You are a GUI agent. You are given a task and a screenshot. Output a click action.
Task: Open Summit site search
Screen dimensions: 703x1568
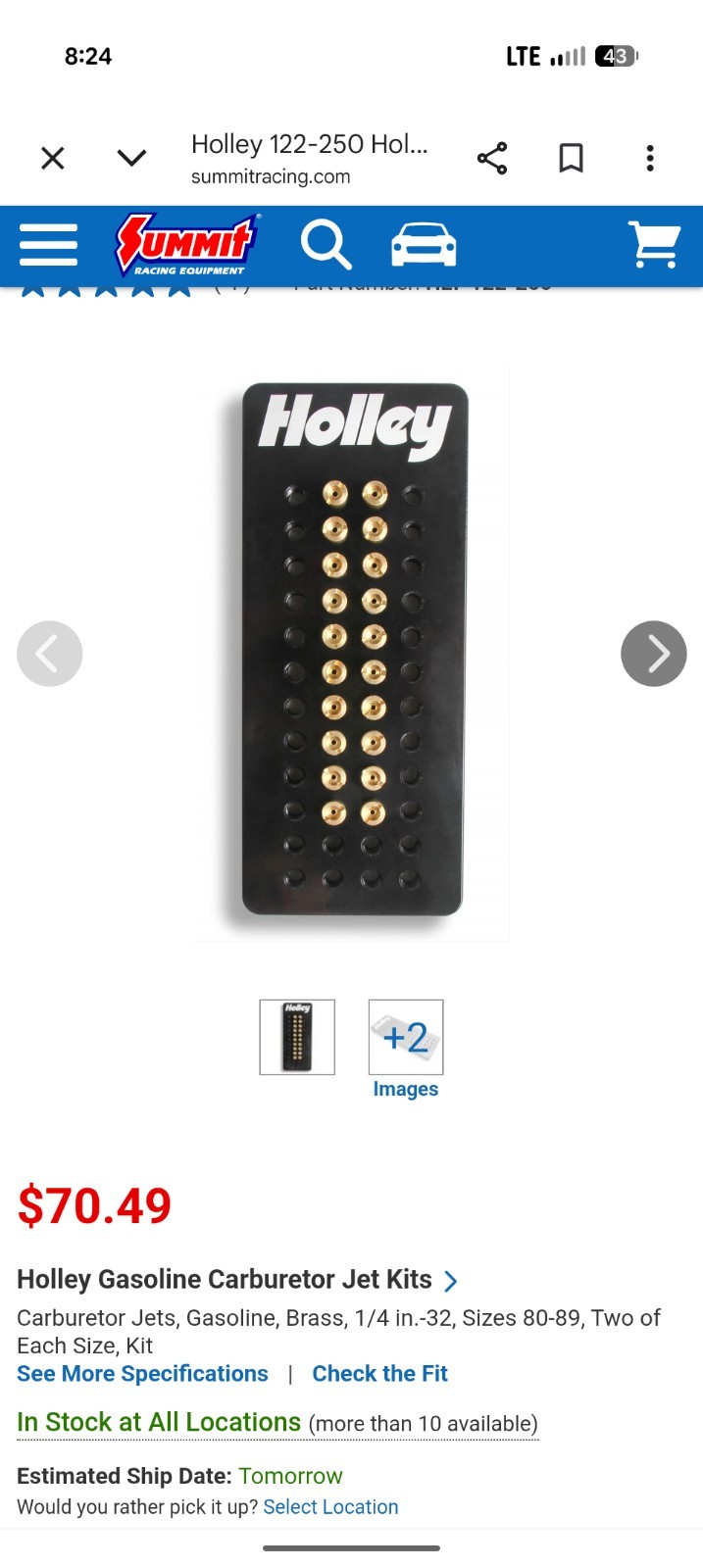(x=326, y=245)
